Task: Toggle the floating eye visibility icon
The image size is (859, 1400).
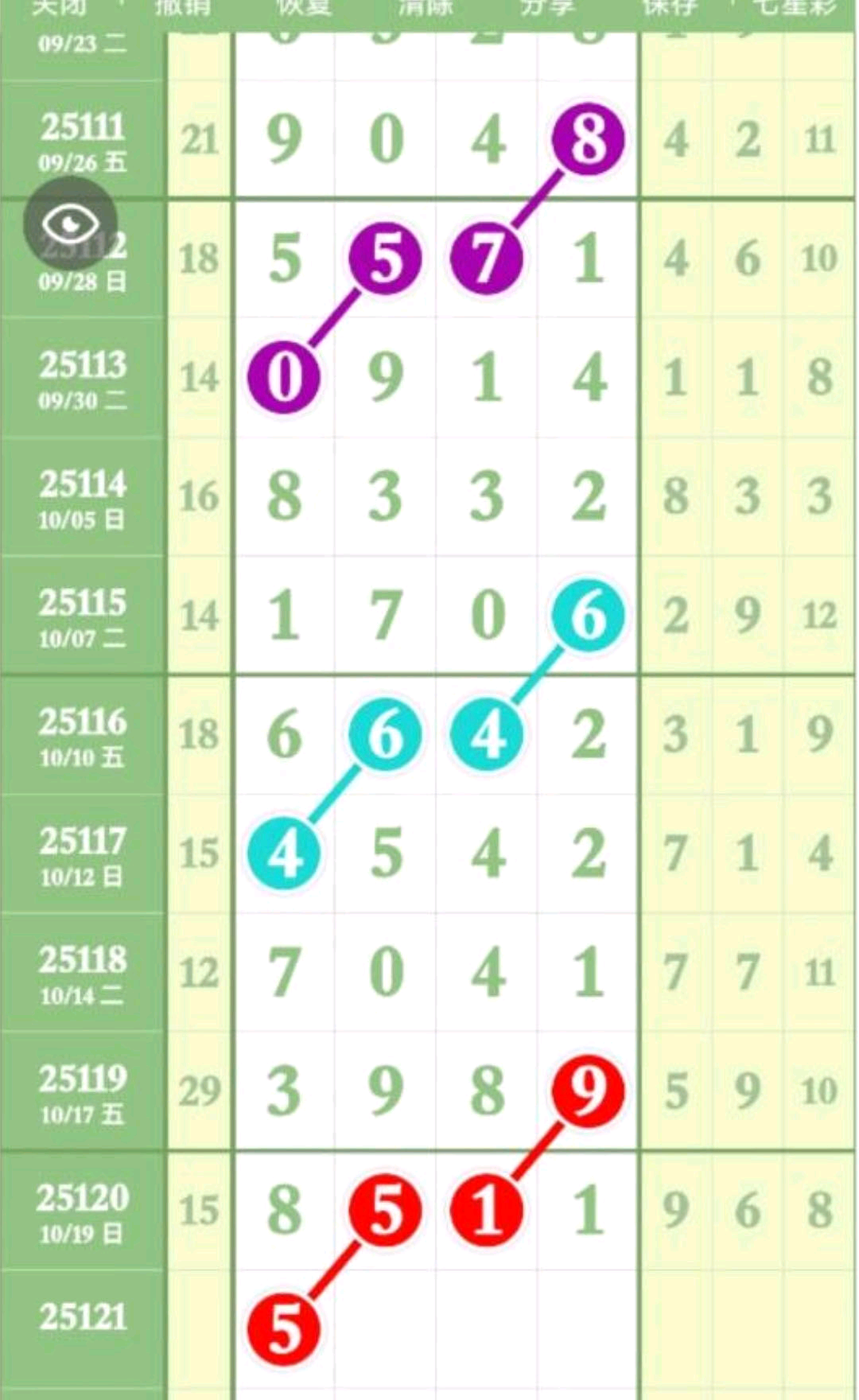Action: click(x=70, y=224)
